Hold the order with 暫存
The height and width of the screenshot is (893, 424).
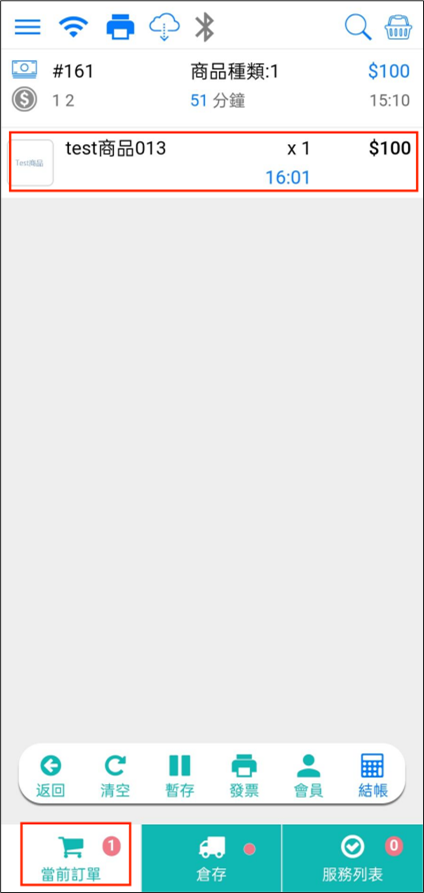[x=180, y=775]
